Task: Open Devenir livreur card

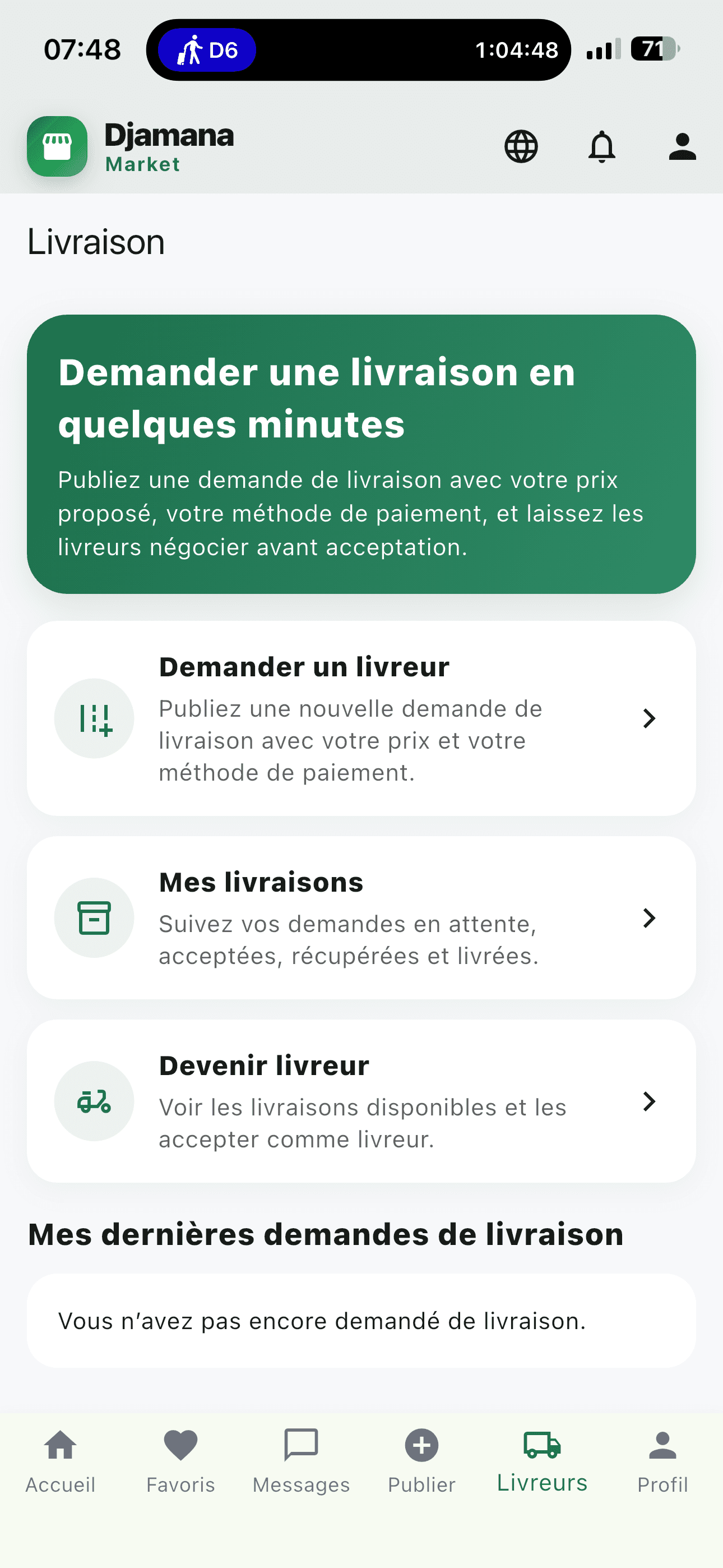Action: click(x=361, y=1101)
